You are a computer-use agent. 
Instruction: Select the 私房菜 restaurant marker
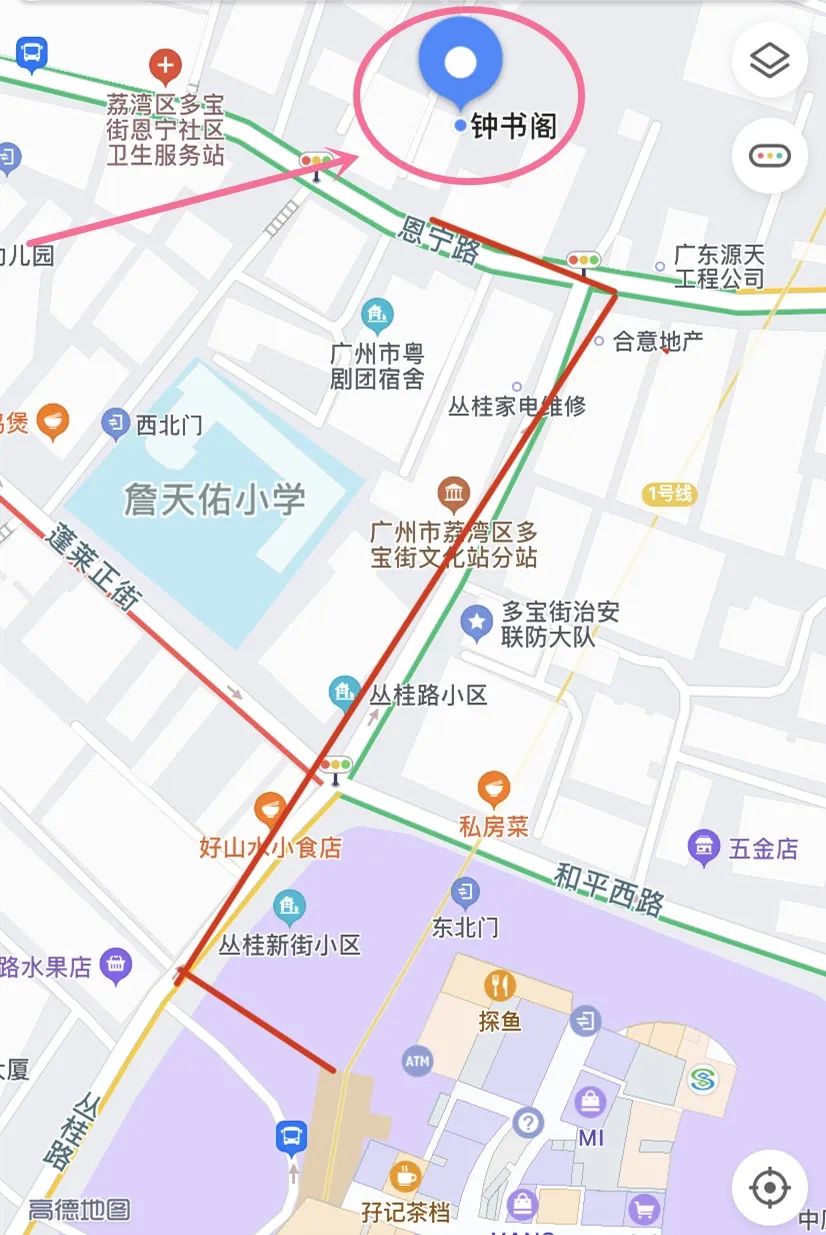[492, 790]
